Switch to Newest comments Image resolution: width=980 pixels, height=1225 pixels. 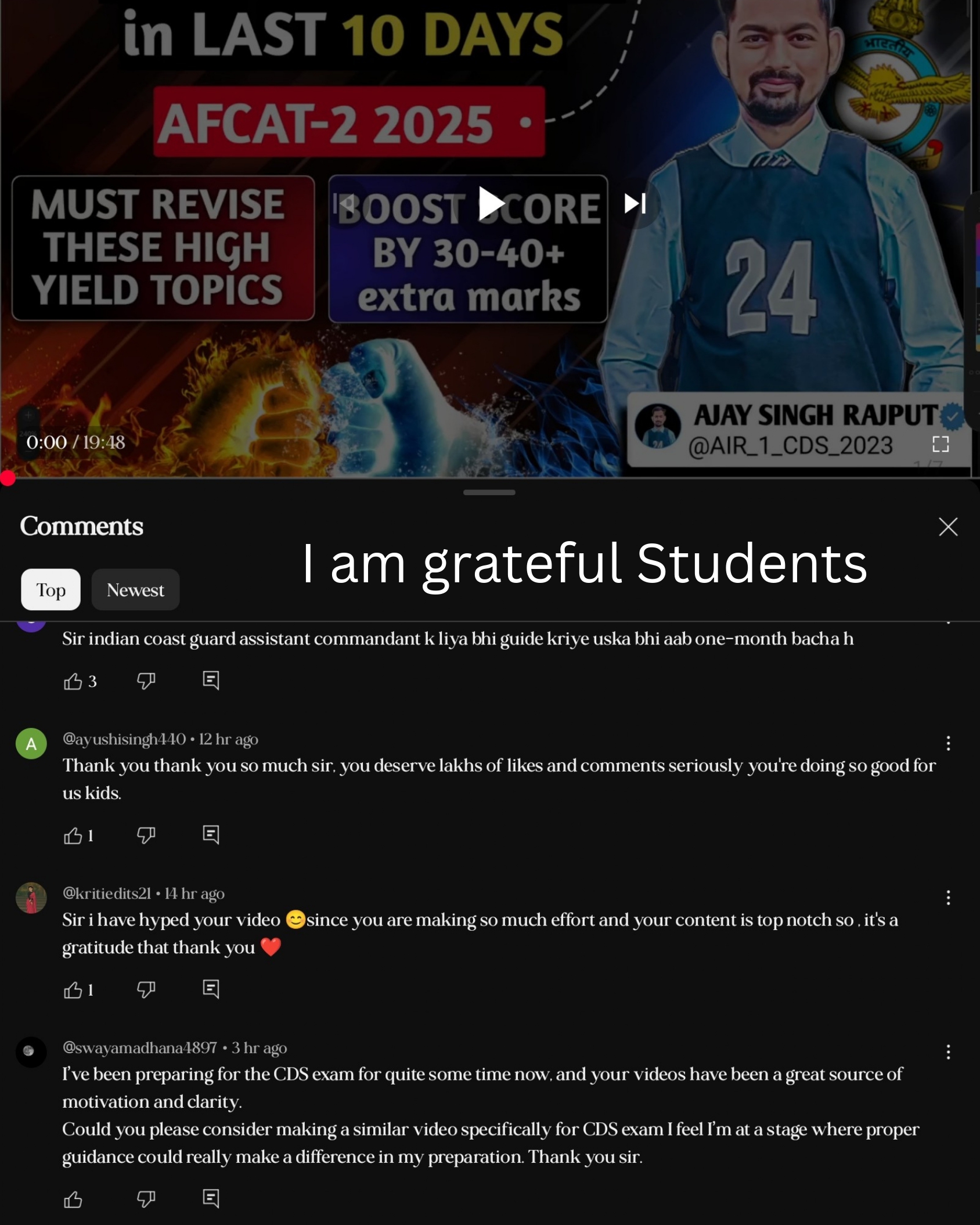[135, 589]
